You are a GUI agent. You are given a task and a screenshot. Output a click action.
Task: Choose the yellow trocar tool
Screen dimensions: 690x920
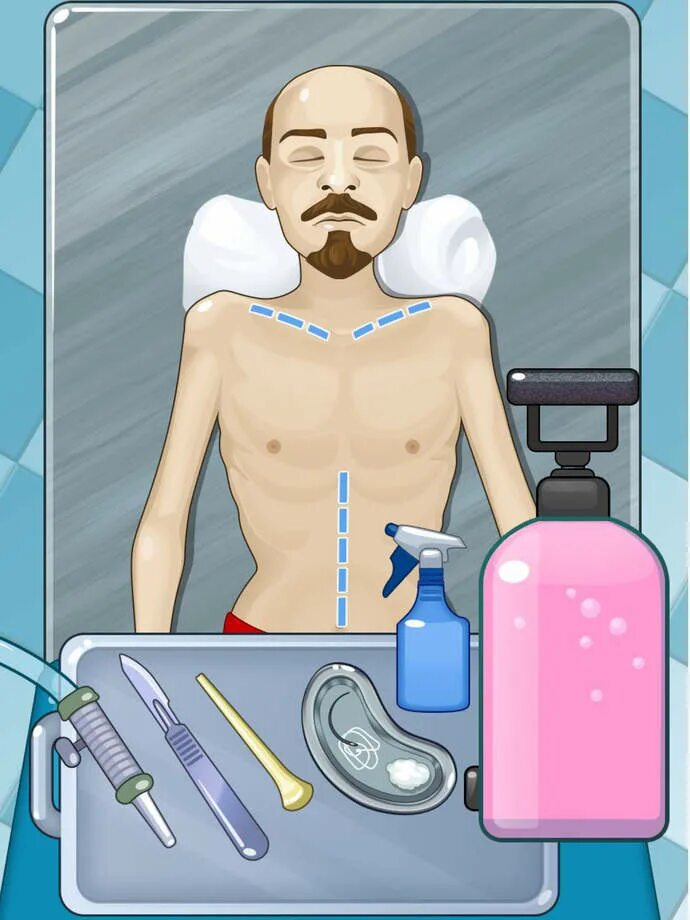[x=254, y=742]
